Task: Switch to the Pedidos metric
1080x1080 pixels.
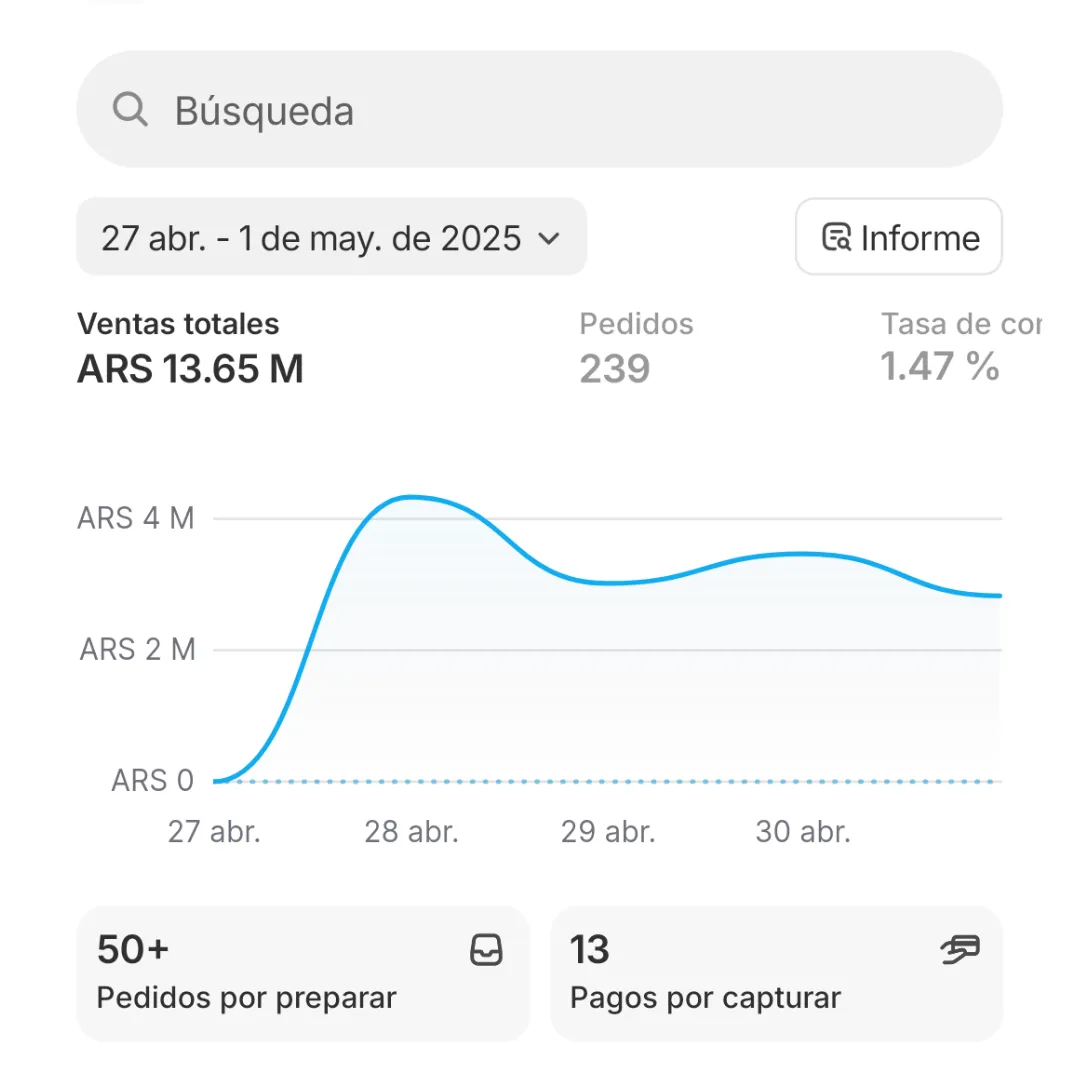Action: pyautogui.click(x=636, y=348)
